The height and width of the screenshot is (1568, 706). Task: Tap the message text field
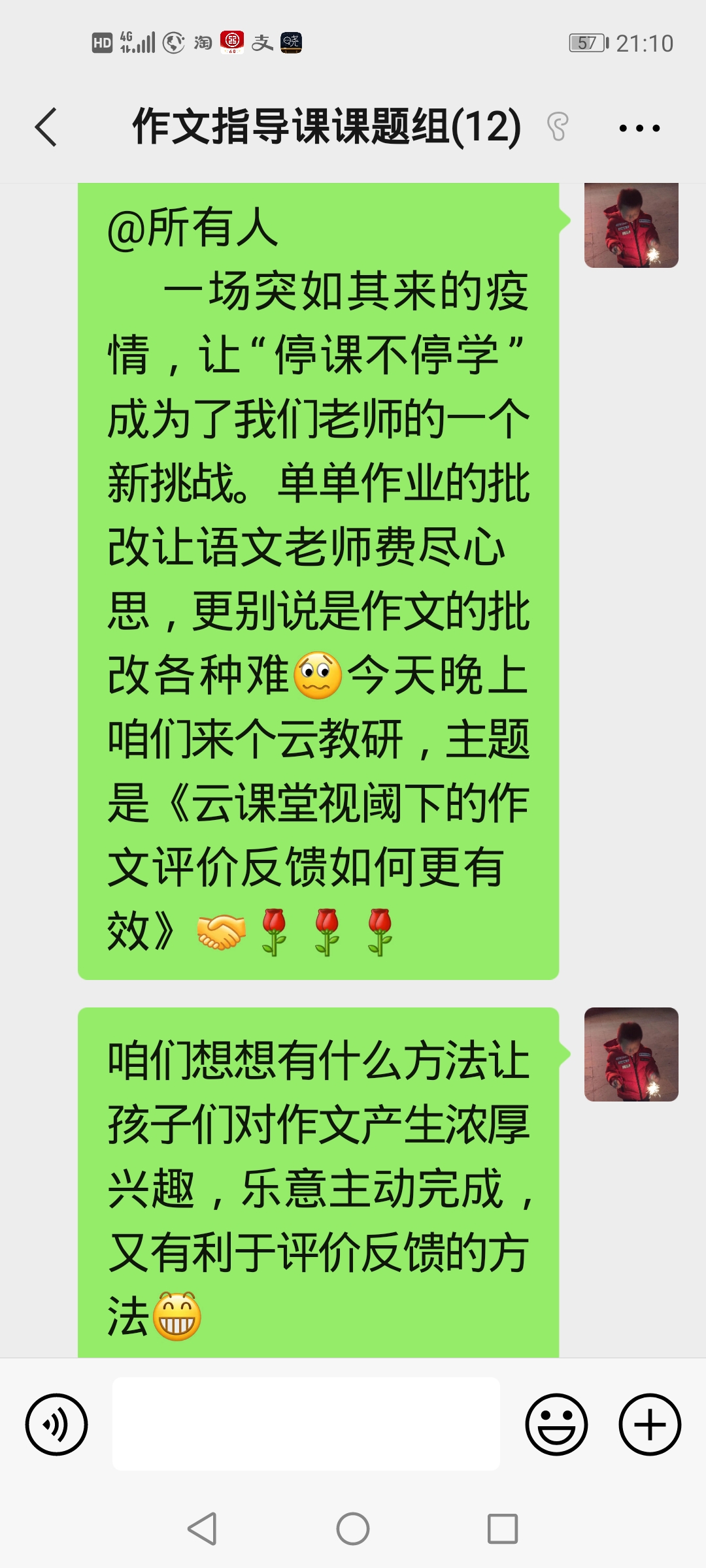click(x=306, y=1424)
